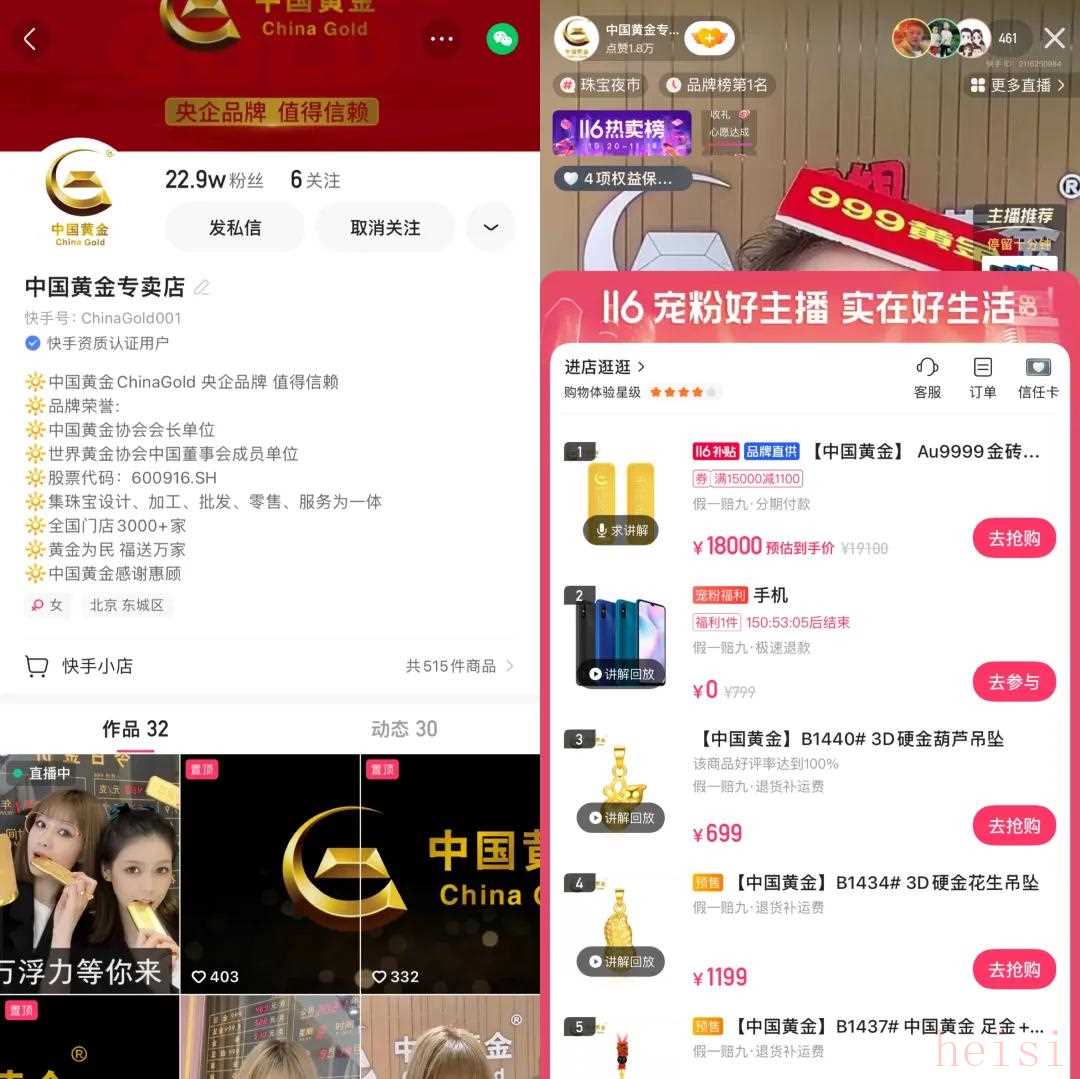Contact 客服 customer service

tap(927, 378)
